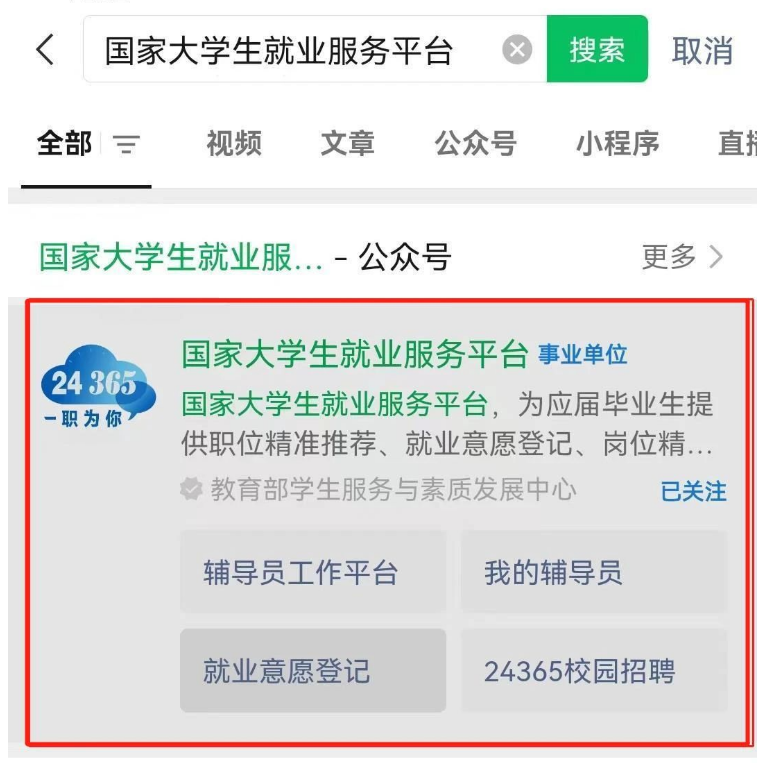The height and width of the screenshot is (763, 776).
Task: Switch to the 公众号 tab
Action: 475,144
